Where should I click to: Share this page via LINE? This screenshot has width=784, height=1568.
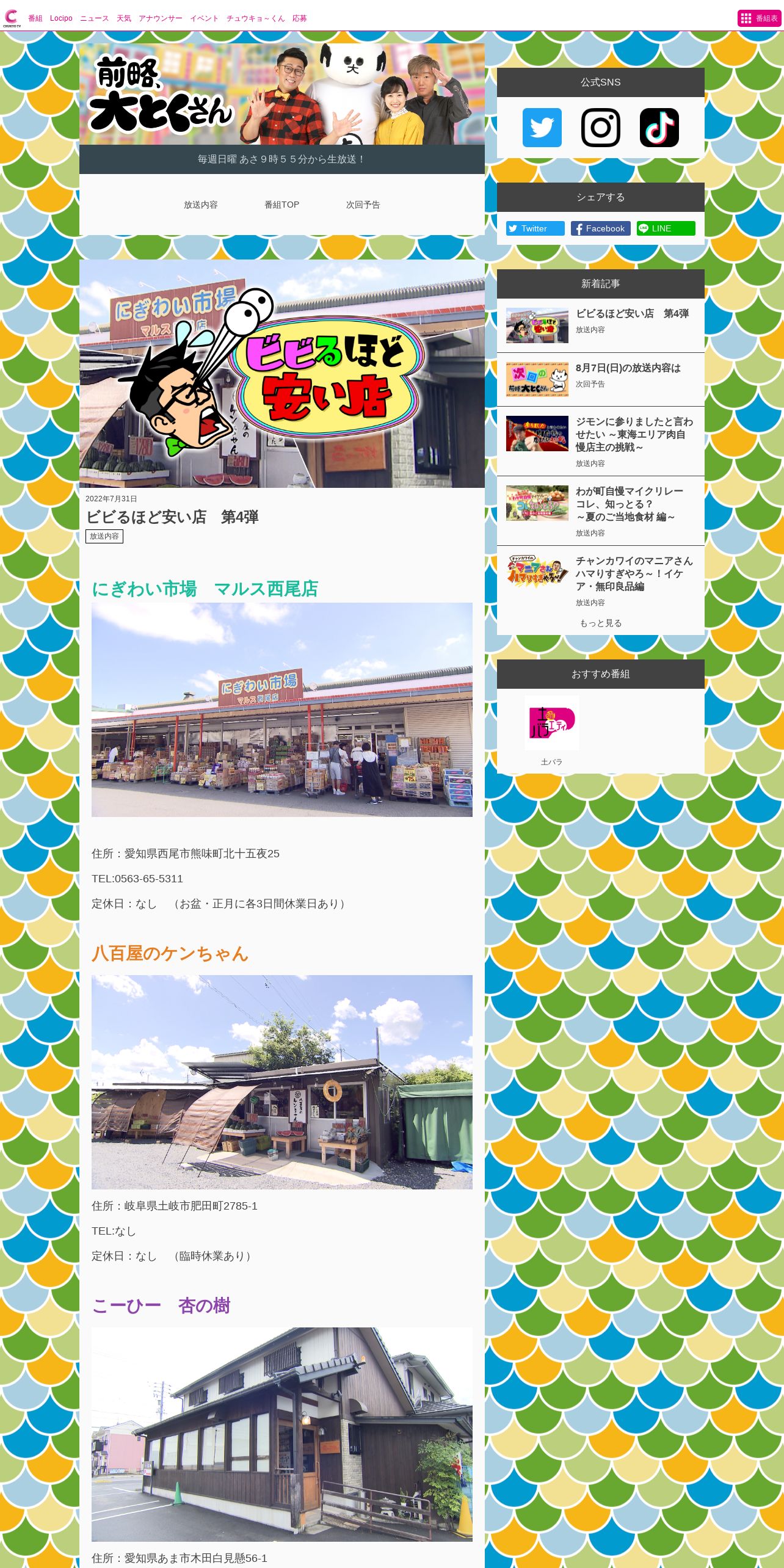(x=666, y=228)
